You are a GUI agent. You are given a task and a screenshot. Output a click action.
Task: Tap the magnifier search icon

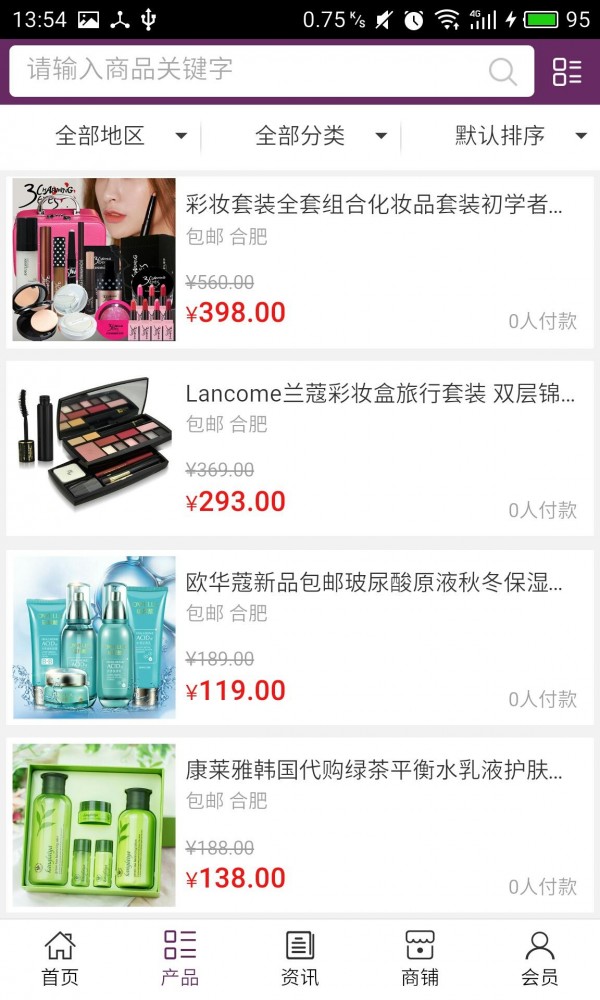pyautogui.click(x=503, y=71)
